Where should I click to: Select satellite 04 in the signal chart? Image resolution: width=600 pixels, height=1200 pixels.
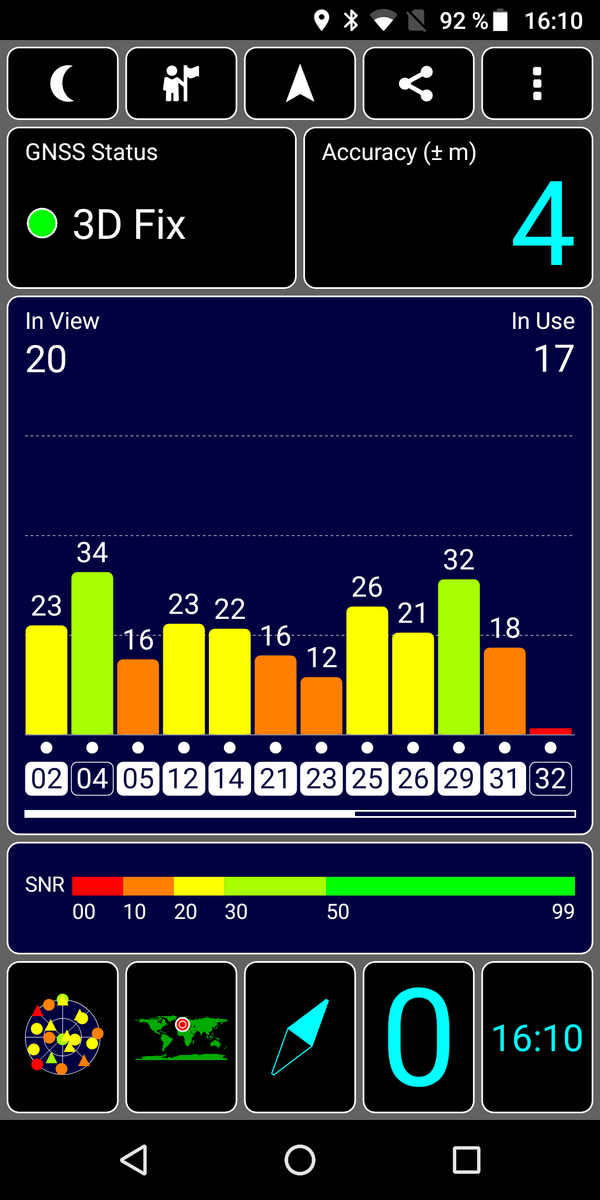92,778
